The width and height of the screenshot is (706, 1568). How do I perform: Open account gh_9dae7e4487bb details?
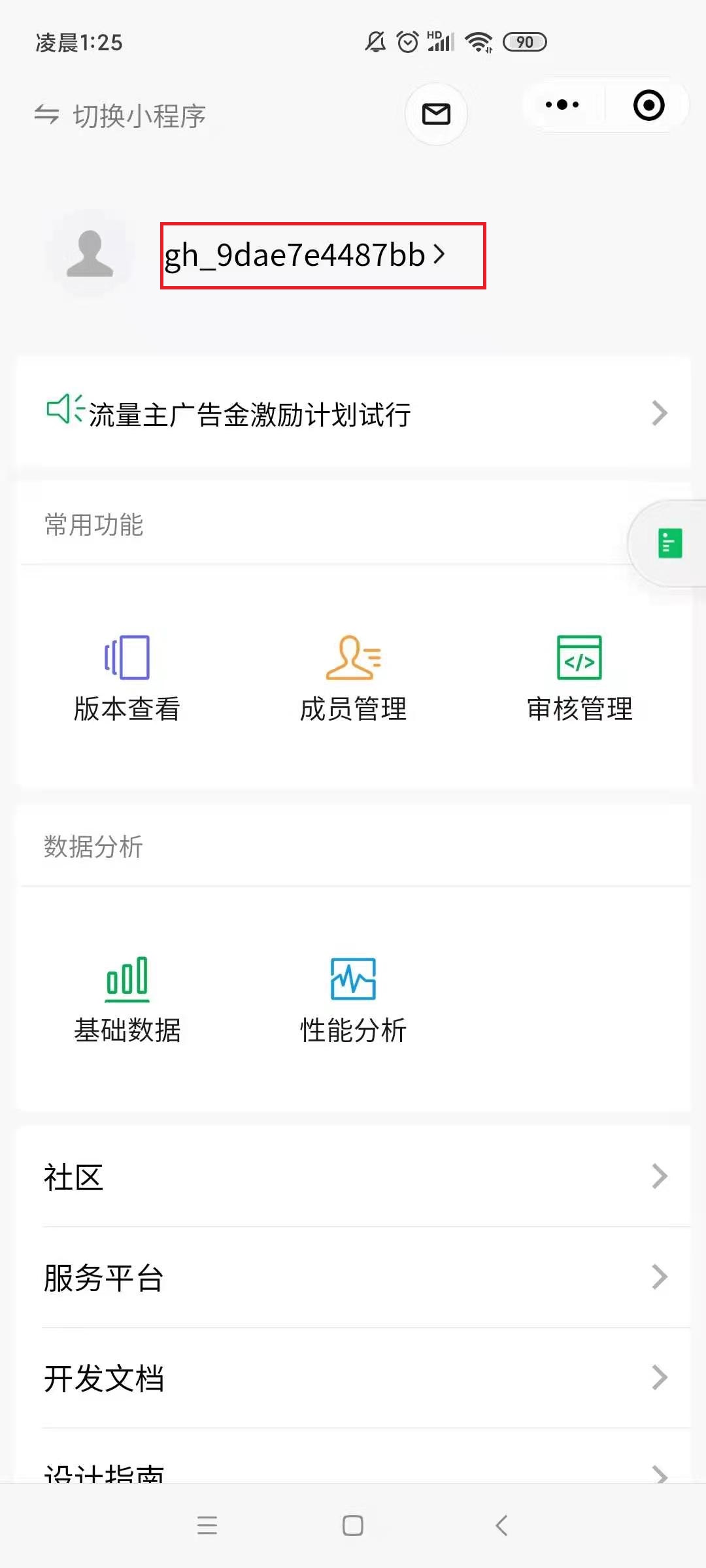pyautogui.click(x=305, y=255)
